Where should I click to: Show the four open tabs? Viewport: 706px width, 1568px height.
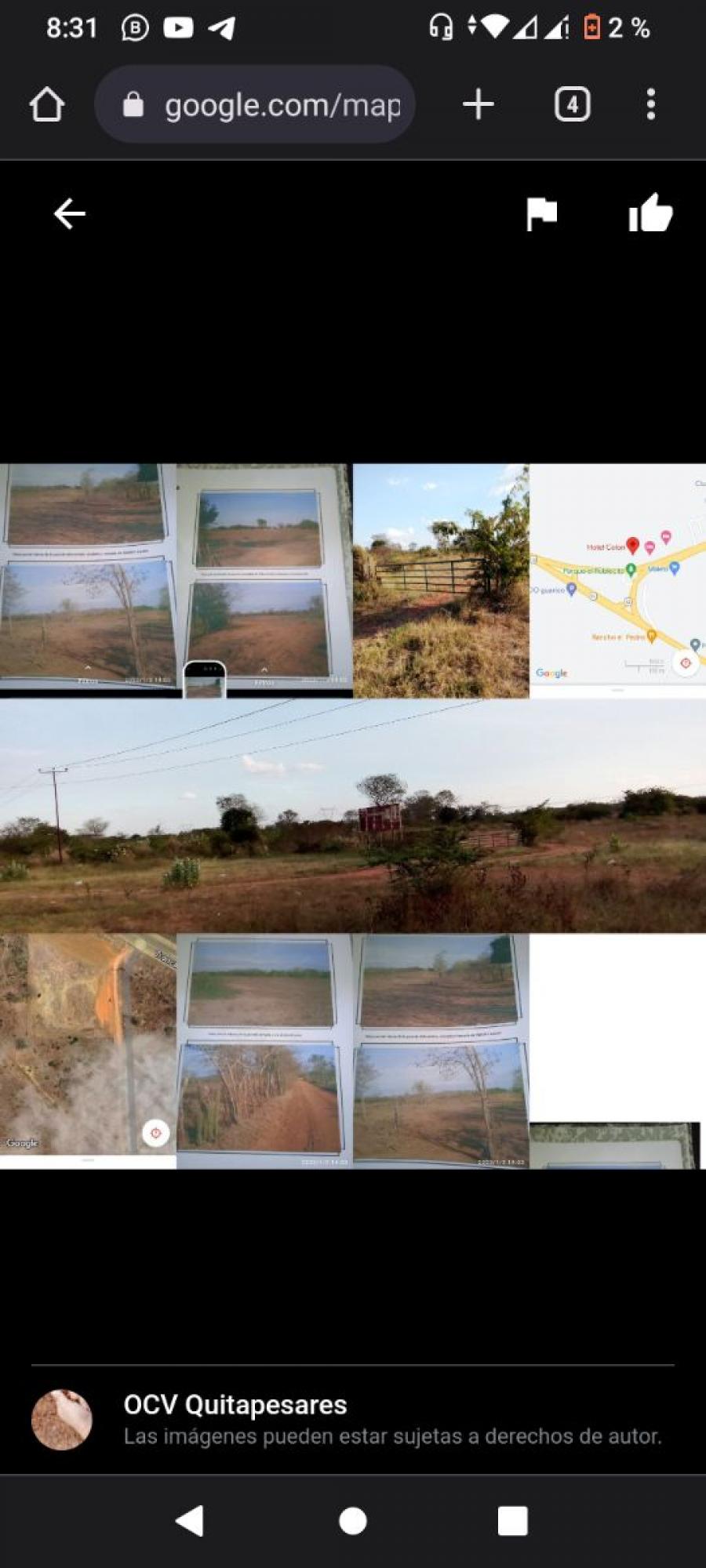pyautogui.click(x=572, y=104)
